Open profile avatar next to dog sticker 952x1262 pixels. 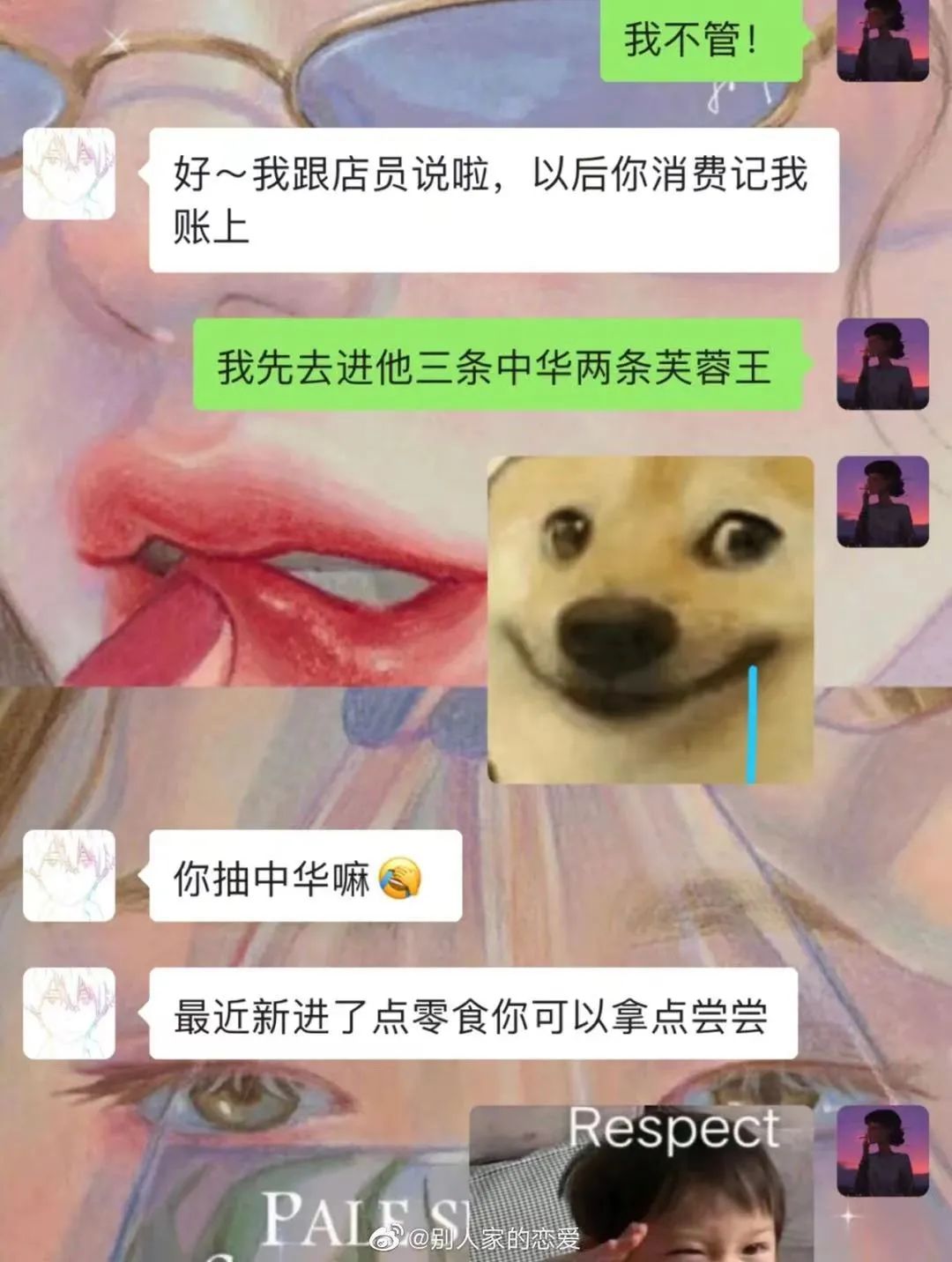(x=882, y=501)
